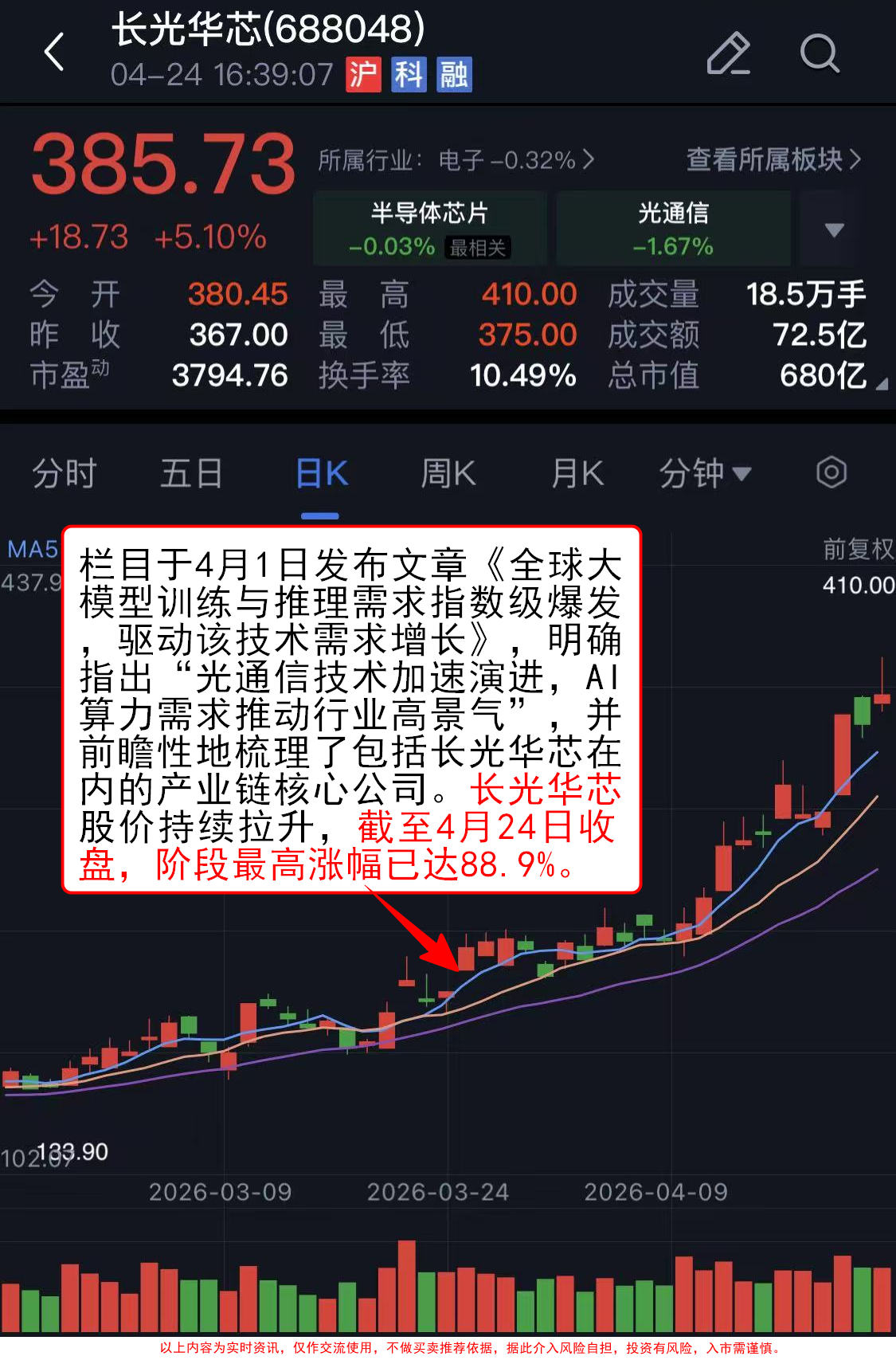Open the 半导体芯片 sector chip
Image resolution: width=896 pixels, height=1360 pixels.
pos(430,228)
